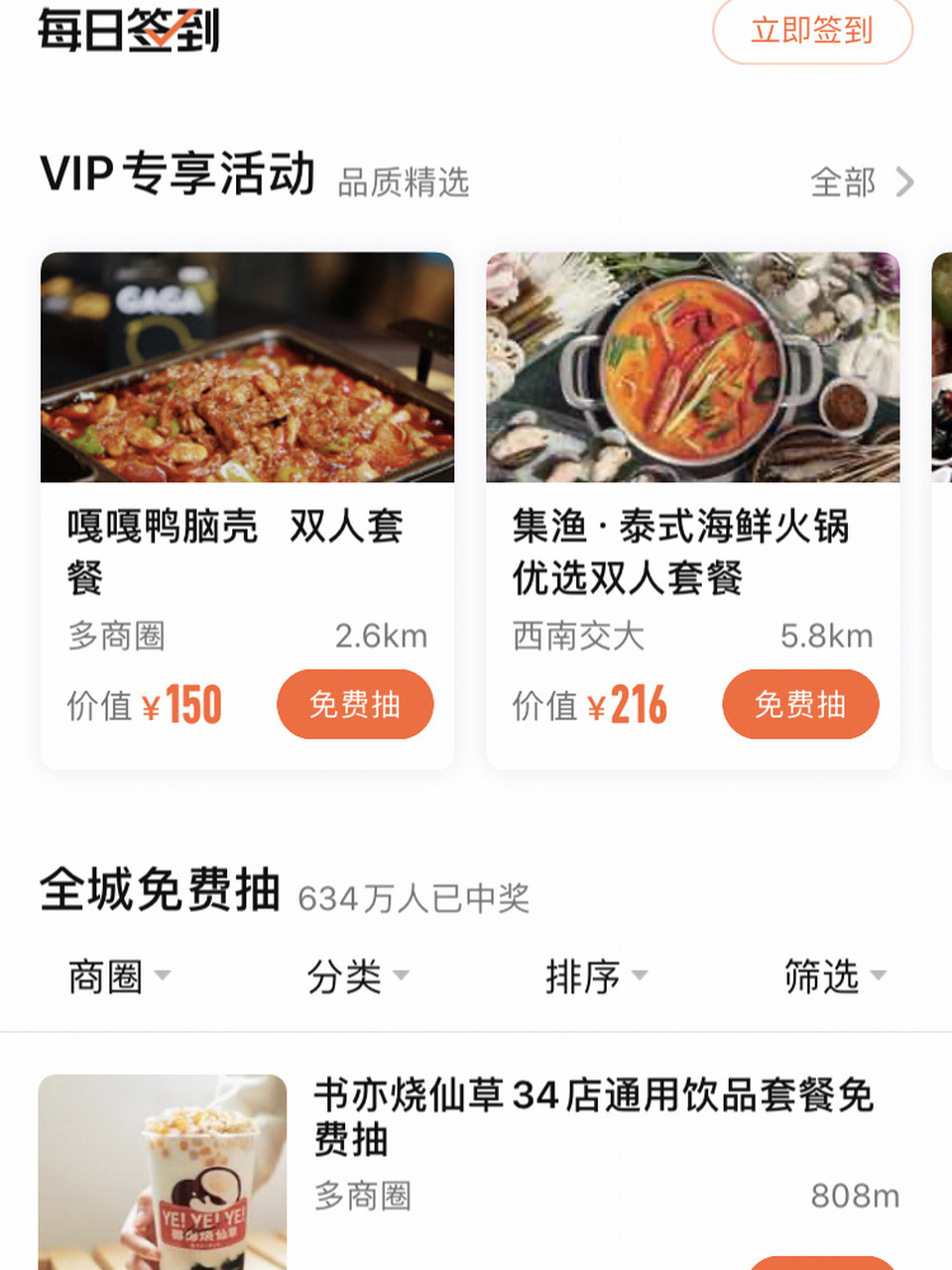Click the right chevron beside 全部
Screen dimensions: 952x1270
pos(903,183)
